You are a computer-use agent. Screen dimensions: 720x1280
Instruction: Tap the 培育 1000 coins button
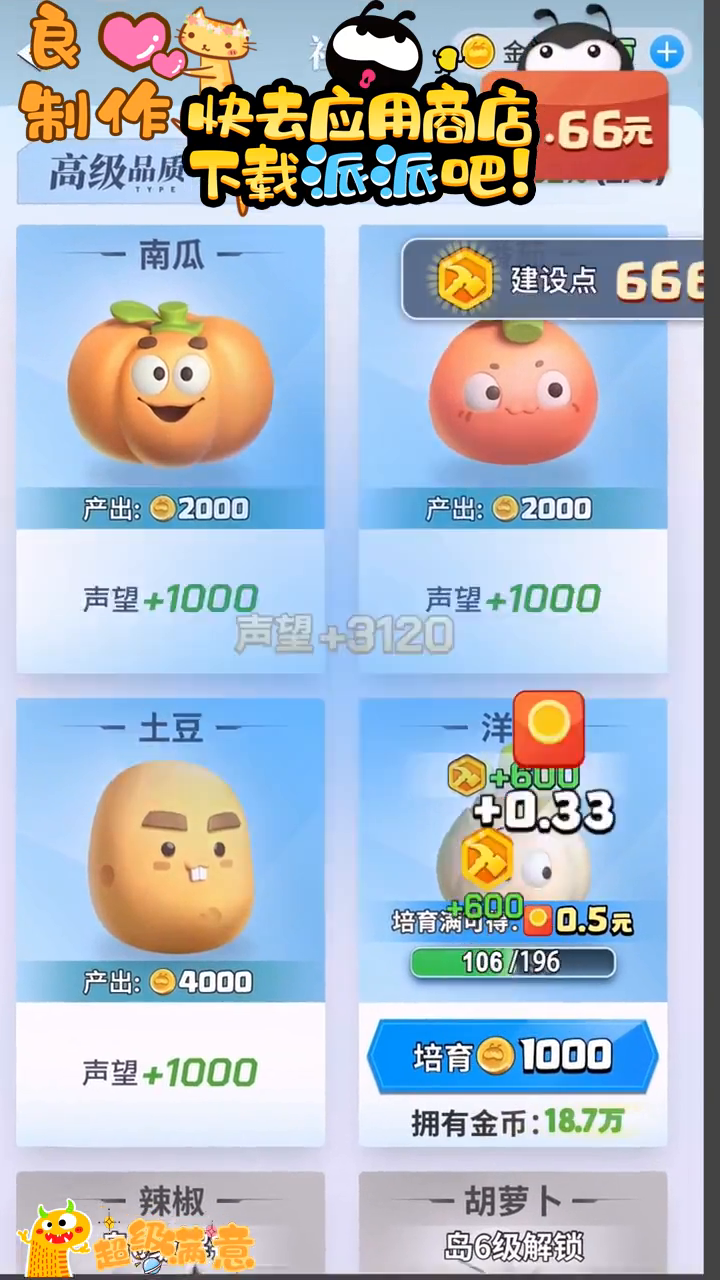(x=512, y=1056)
